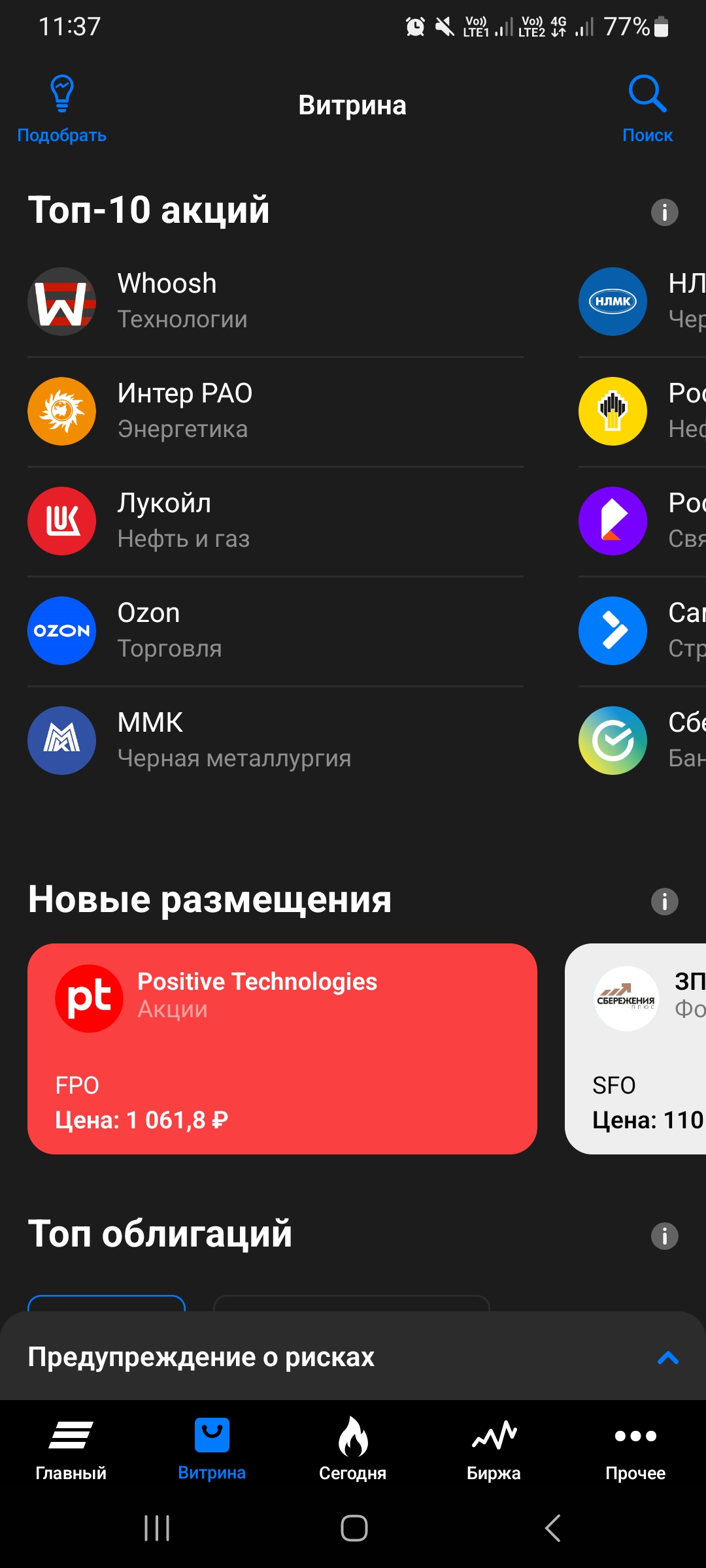The height and width of the screenshot is (1568, 706).
Task: Open the Whoosh stock row
Action: 275,301
